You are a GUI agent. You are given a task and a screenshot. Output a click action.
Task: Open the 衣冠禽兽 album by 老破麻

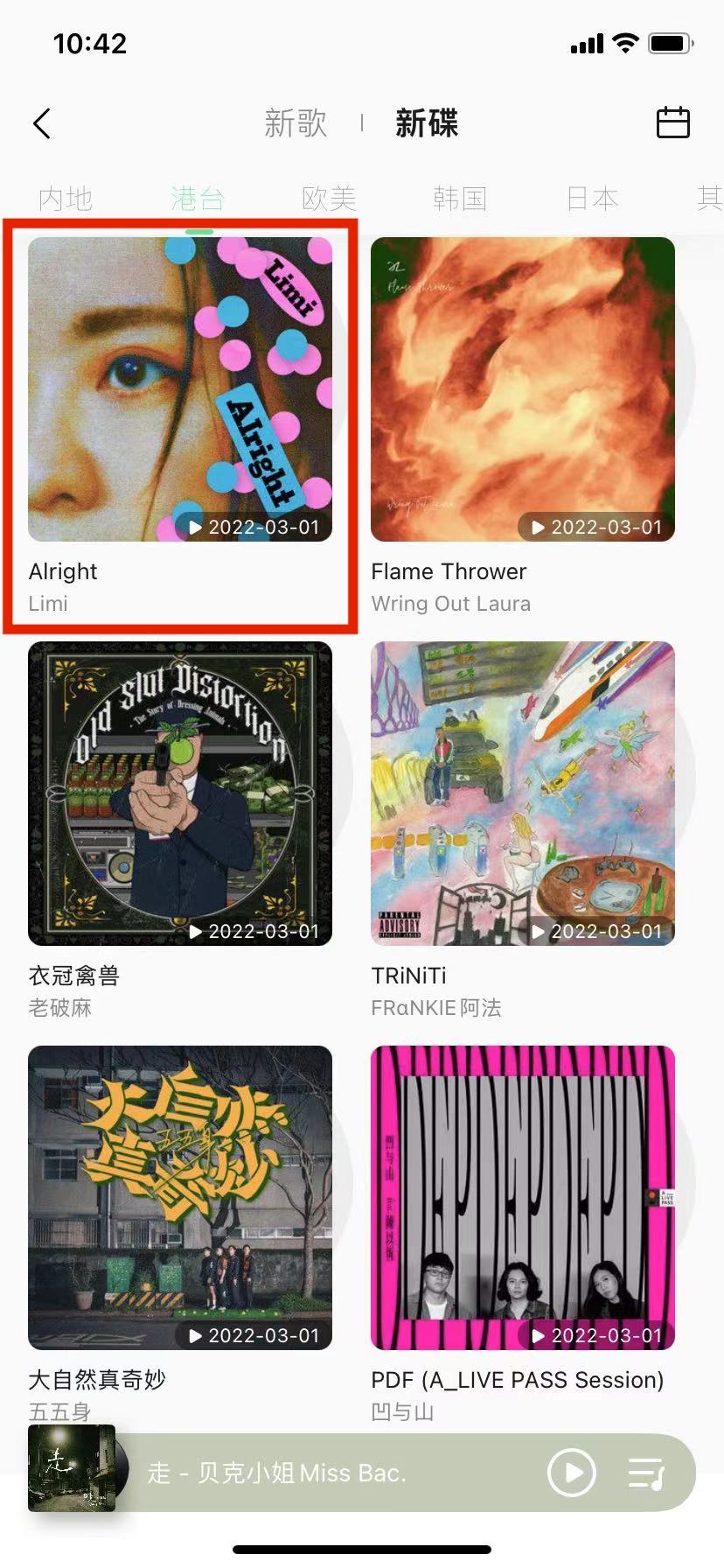pos(180,794)
